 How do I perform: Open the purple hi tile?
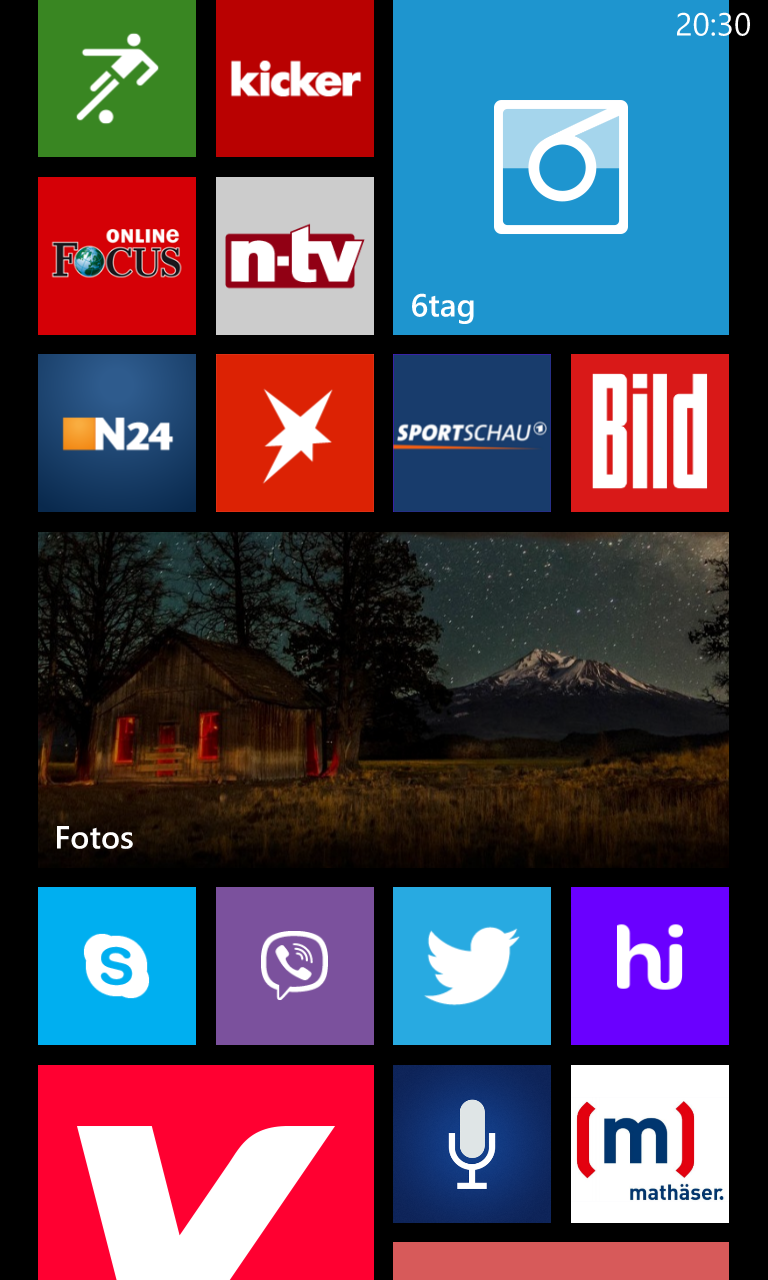coord(650,966)
